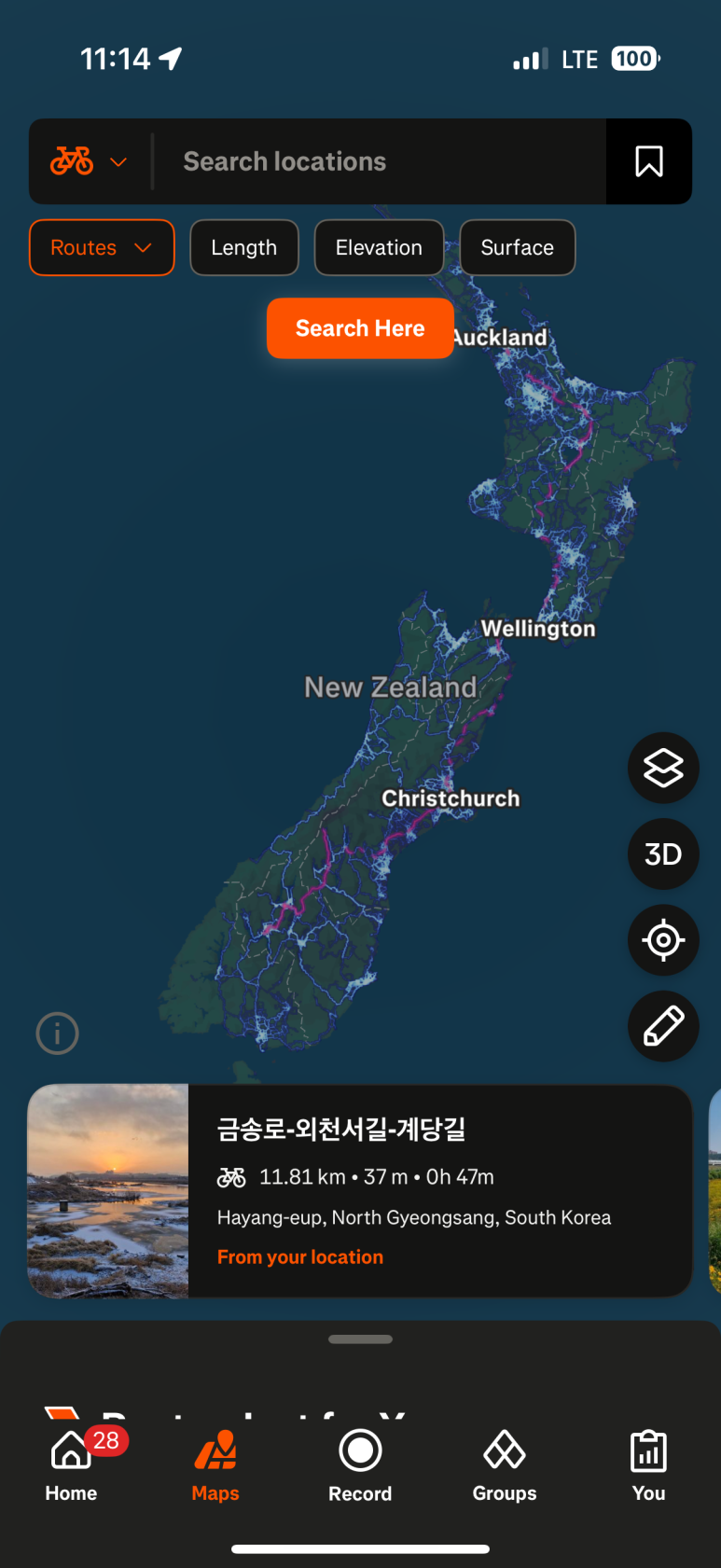The width and height of the screenshot is (721, 1568).
Task: Center map on my current location
Action: point(663,940)
